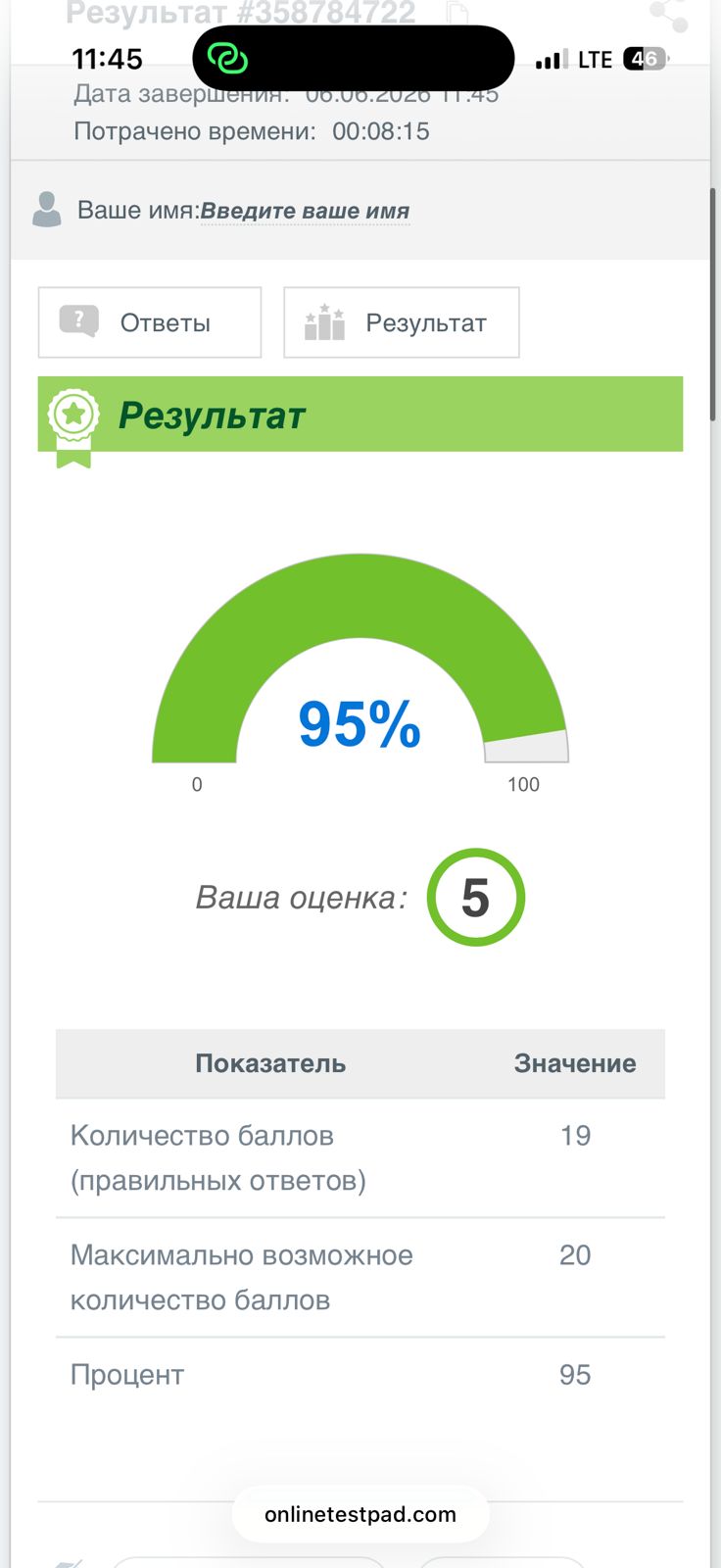This screenshot has width=721, height=1568.
Task: Tap the onlinetestpad.com address pill
Action: tap(360, 1514)
